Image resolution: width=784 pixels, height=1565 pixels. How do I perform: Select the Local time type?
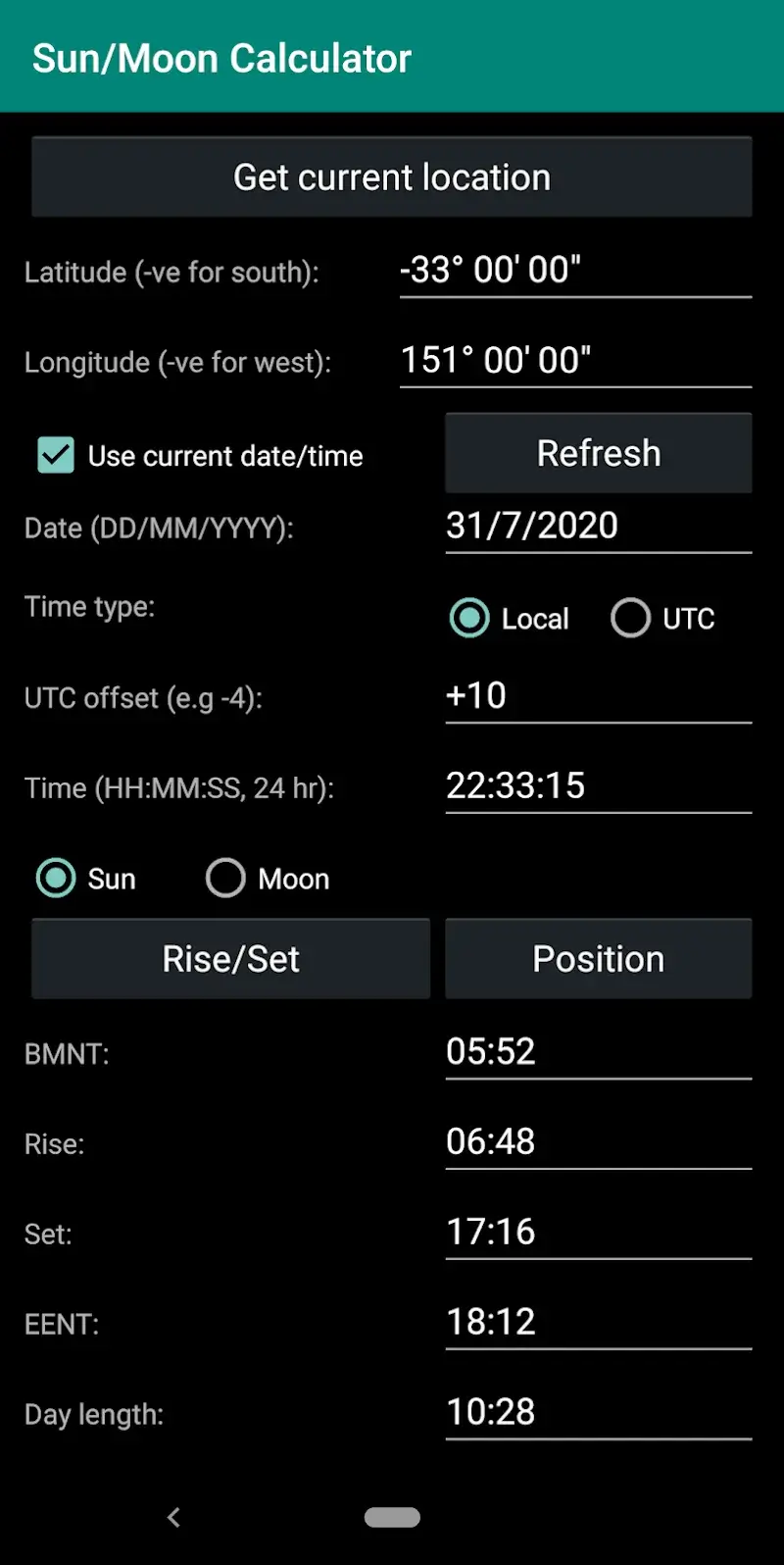coord(469,618)
